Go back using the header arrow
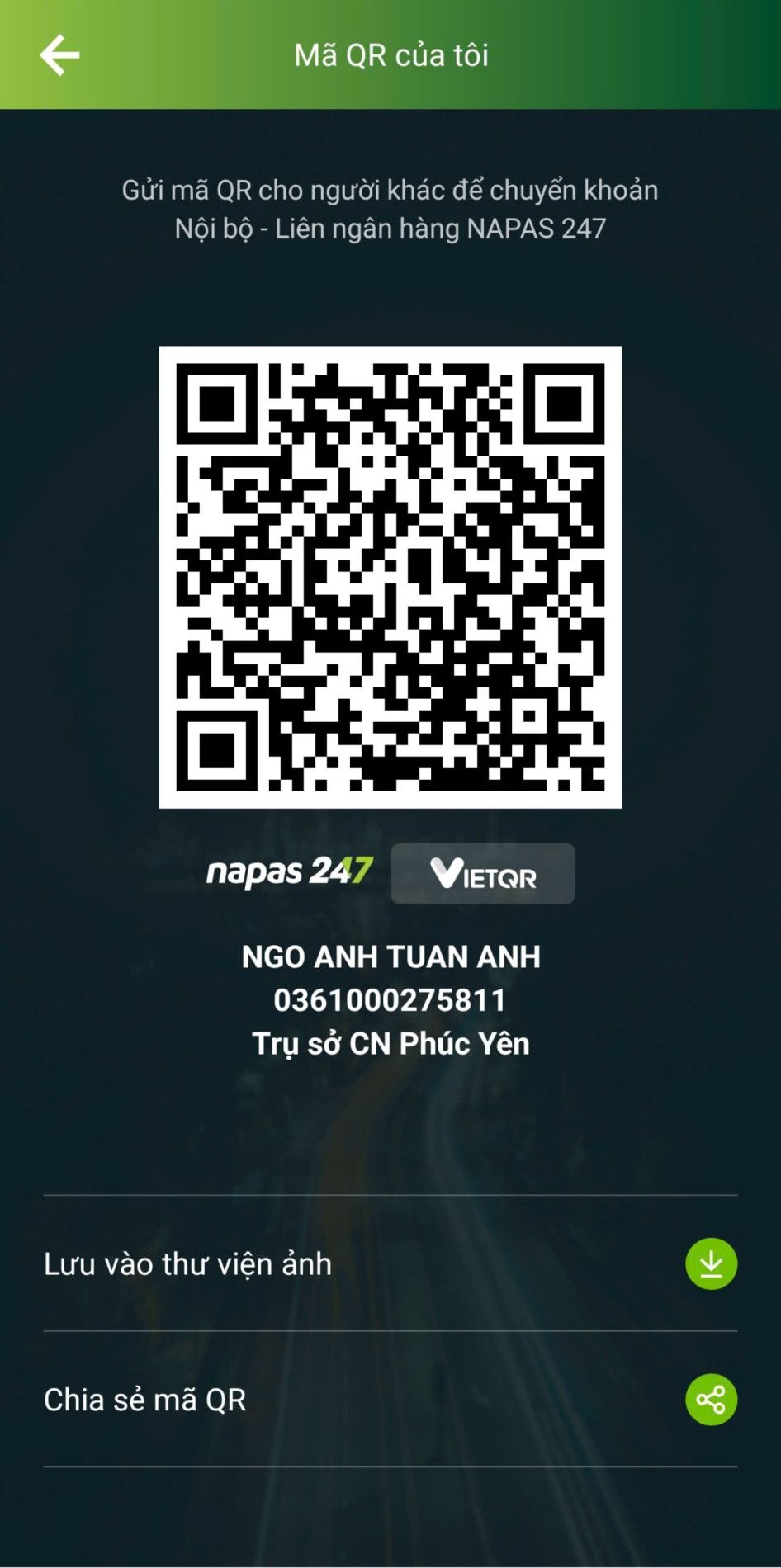Screen dimensions: 781x1568 tap(59, 55)
